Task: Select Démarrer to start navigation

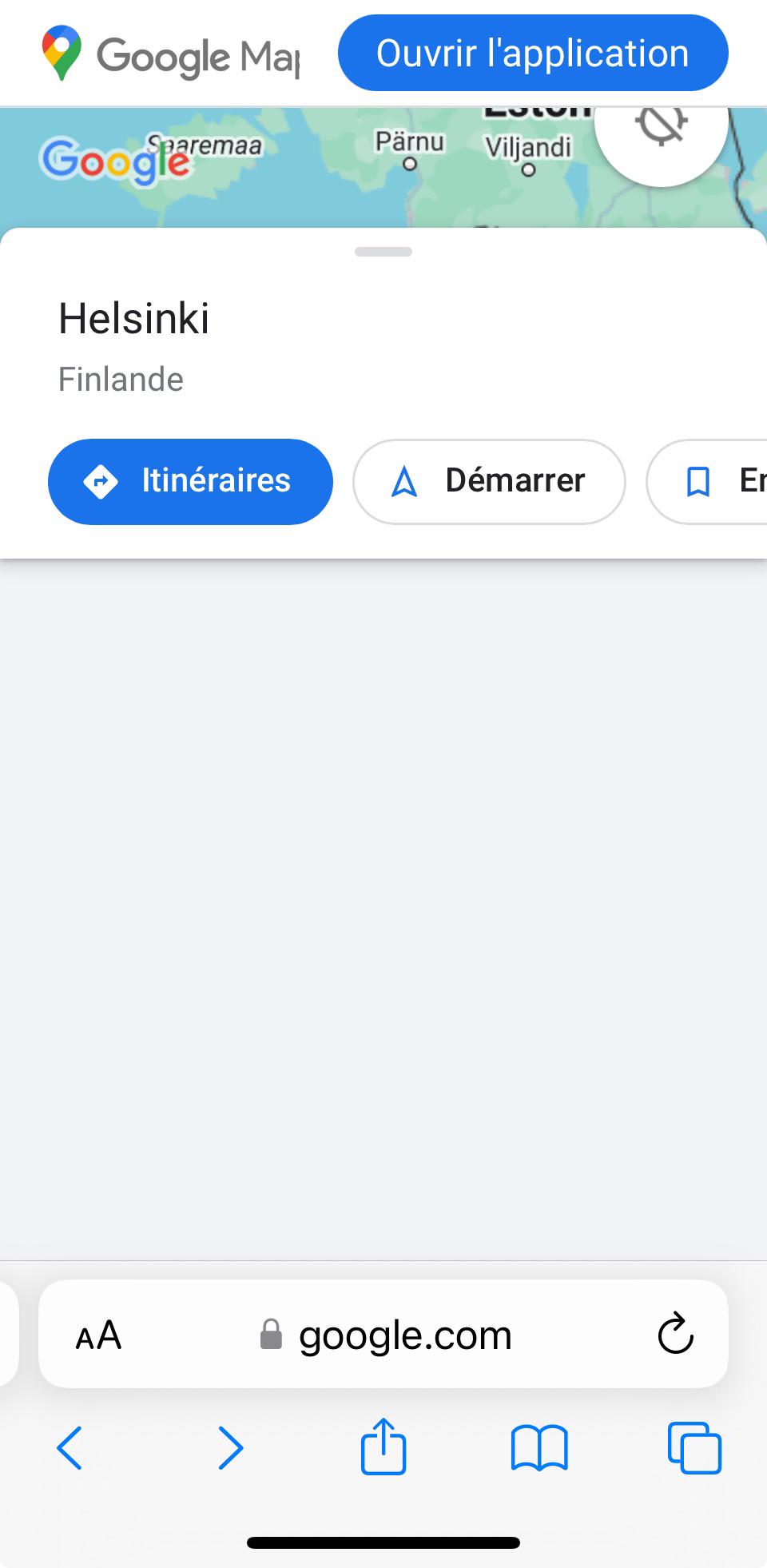Action: (488, 481)
